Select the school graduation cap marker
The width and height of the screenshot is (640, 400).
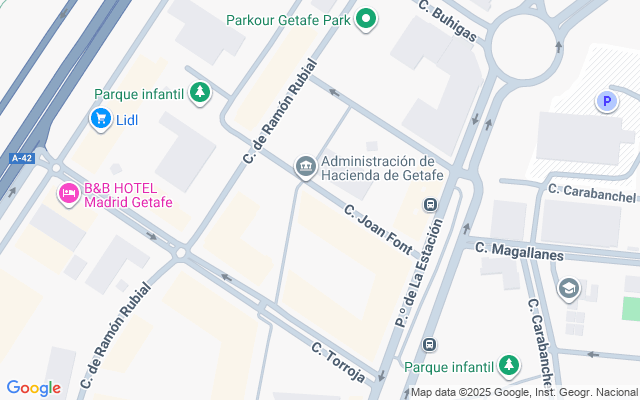click(569, 288)
